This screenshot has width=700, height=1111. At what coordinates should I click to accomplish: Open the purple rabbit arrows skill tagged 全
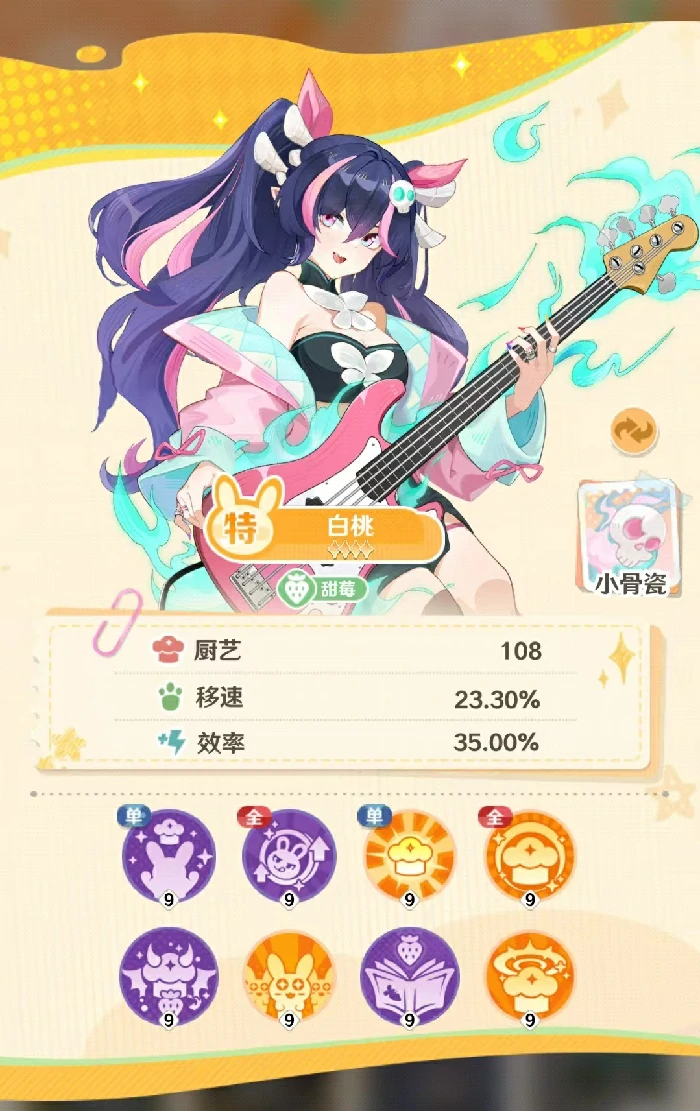point(289,856)
